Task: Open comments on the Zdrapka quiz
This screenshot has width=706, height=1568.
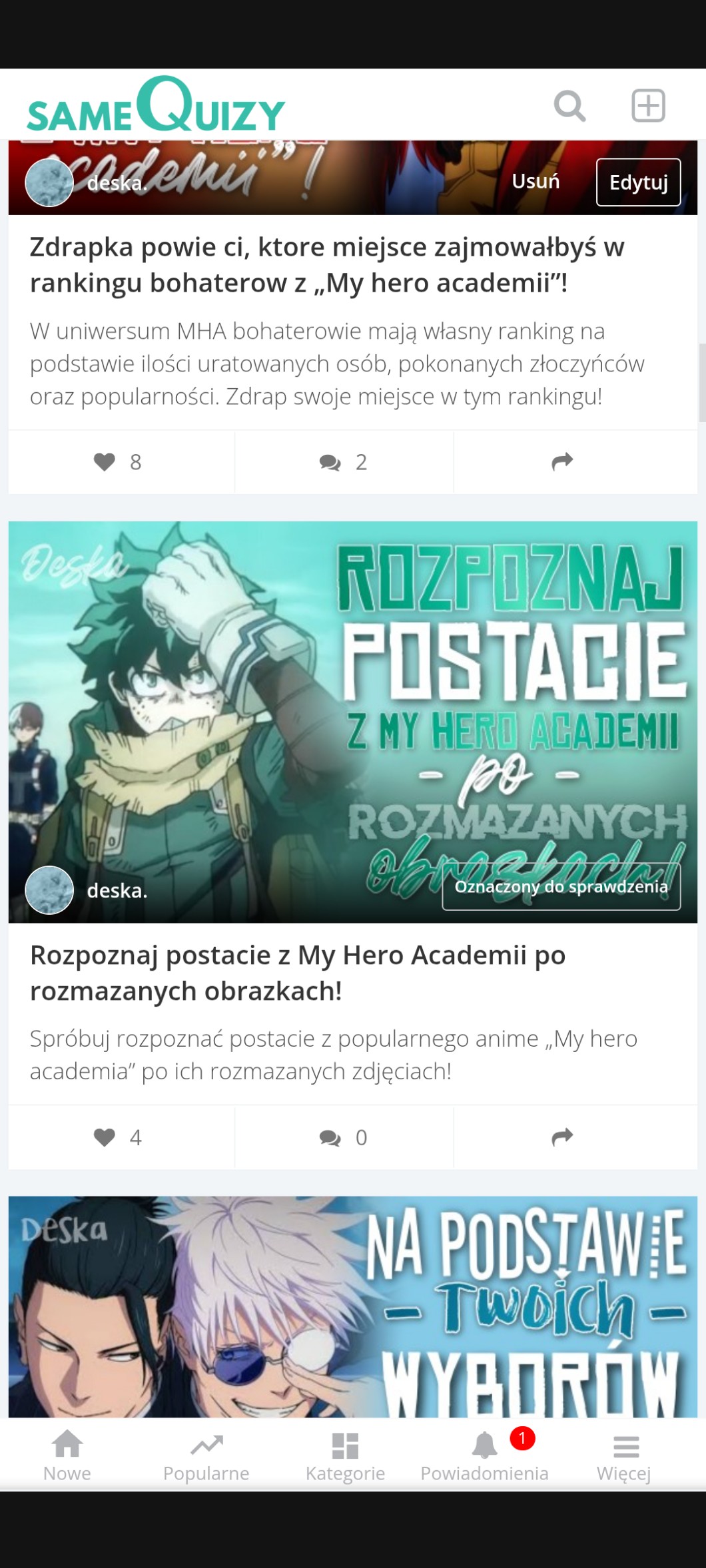Action: point(344,462)
